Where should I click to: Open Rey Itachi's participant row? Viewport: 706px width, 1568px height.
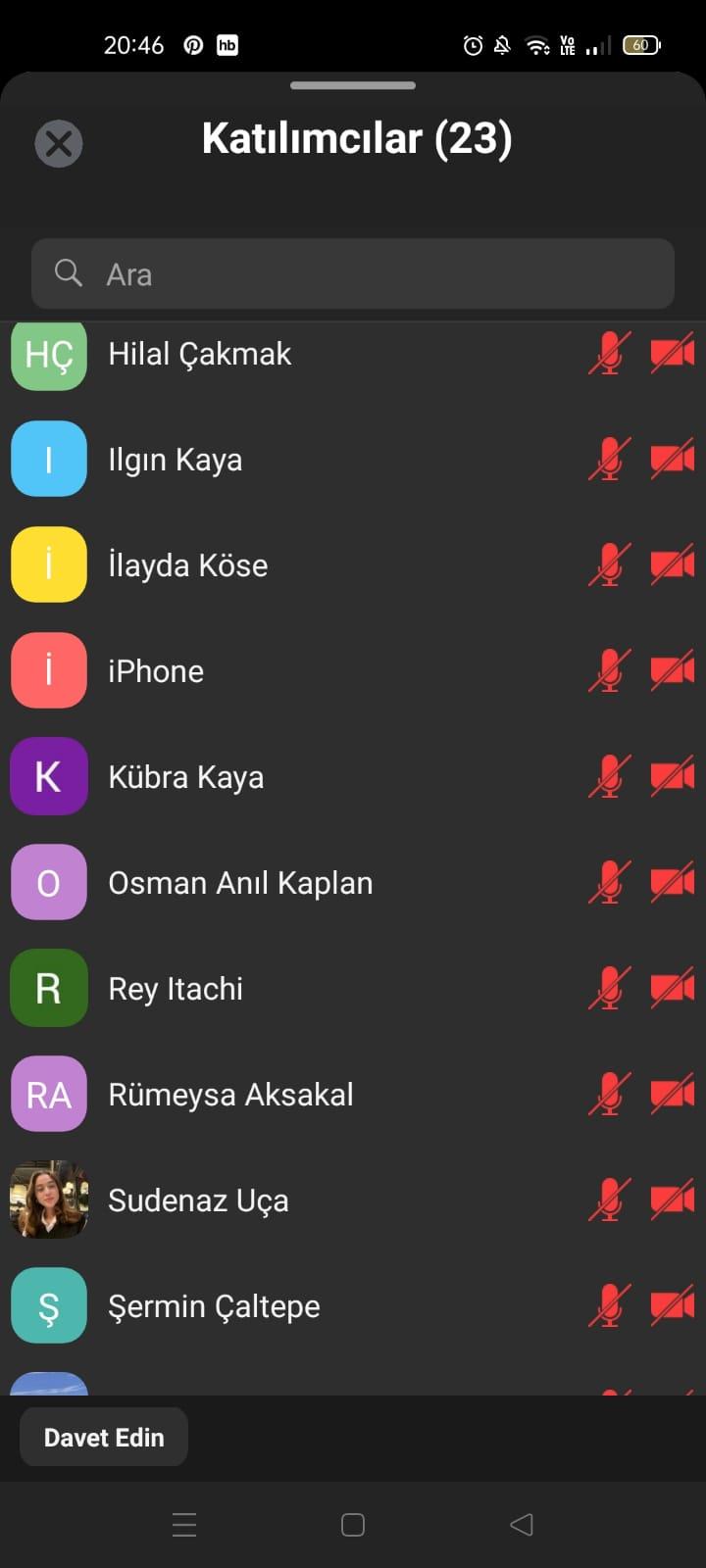point(353,988)
